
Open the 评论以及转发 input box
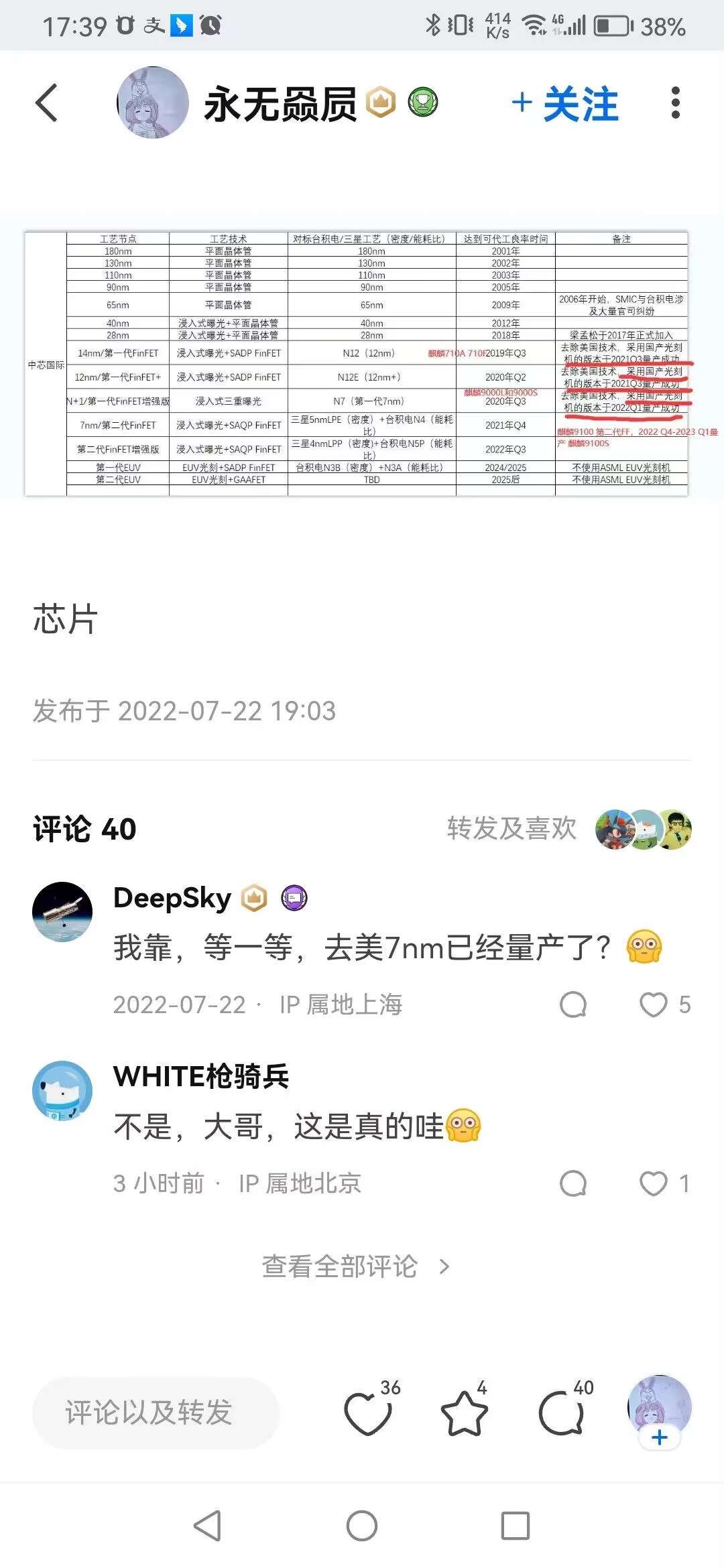tap(155, 1413)
